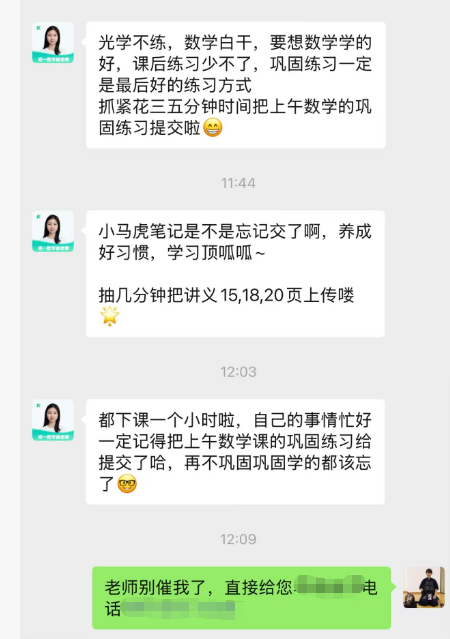The height and width of the screenshot is (639, 450).
Task: Open my avatar beside the 老师别催我了 message
Action: click(x=424, y=587)
